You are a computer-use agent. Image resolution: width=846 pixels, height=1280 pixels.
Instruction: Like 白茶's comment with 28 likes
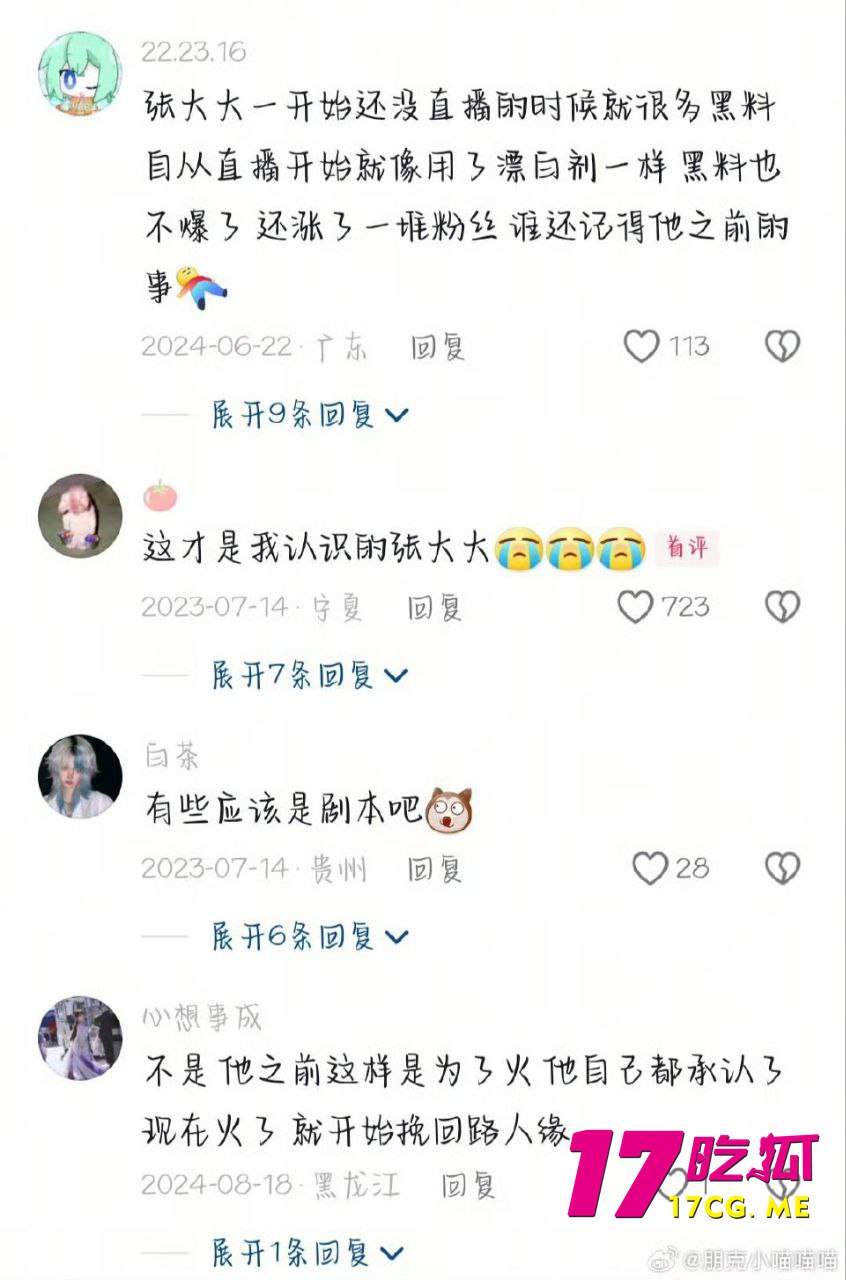[650, 868]
